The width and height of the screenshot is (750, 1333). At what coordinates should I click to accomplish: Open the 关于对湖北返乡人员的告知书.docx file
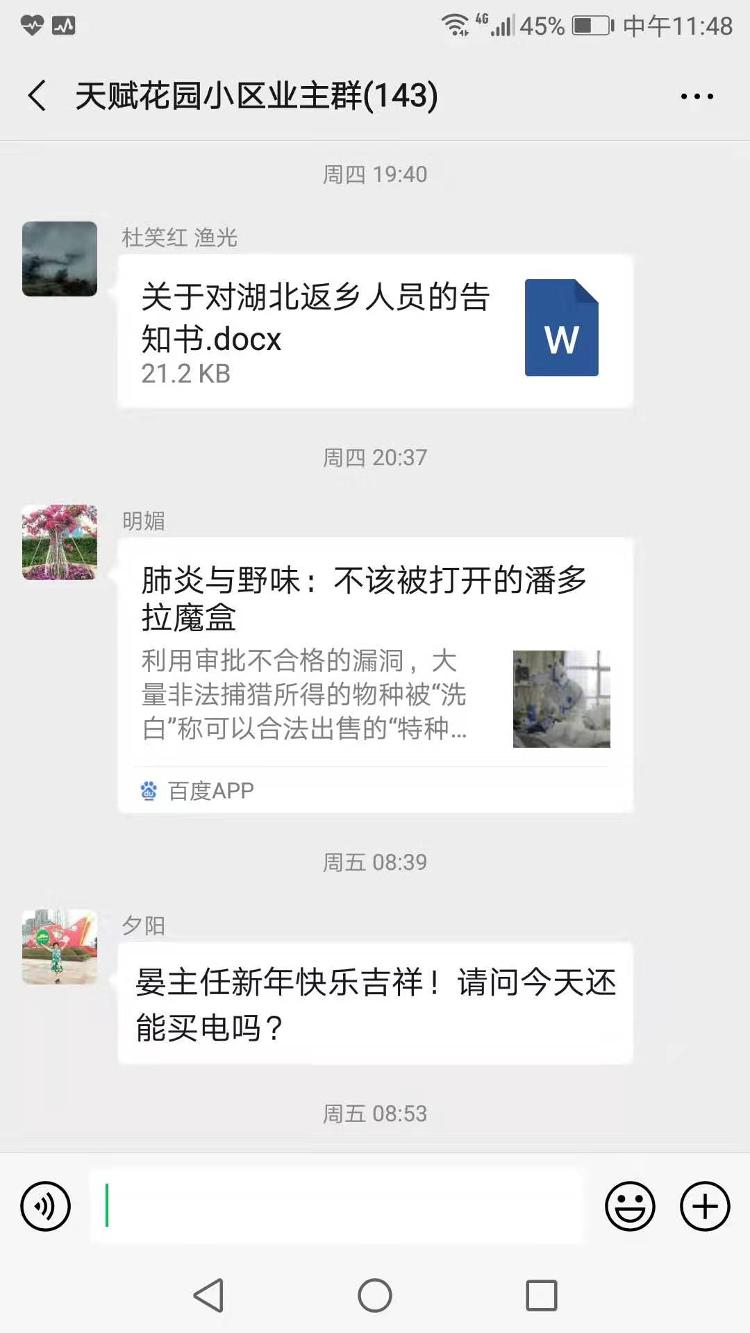click(375, 330)
